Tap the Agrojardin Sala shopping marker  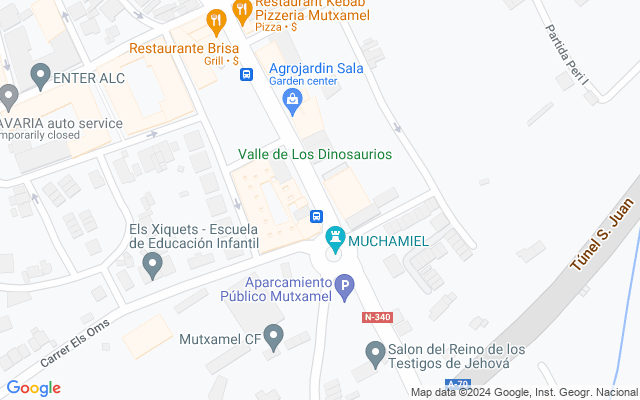293,102
